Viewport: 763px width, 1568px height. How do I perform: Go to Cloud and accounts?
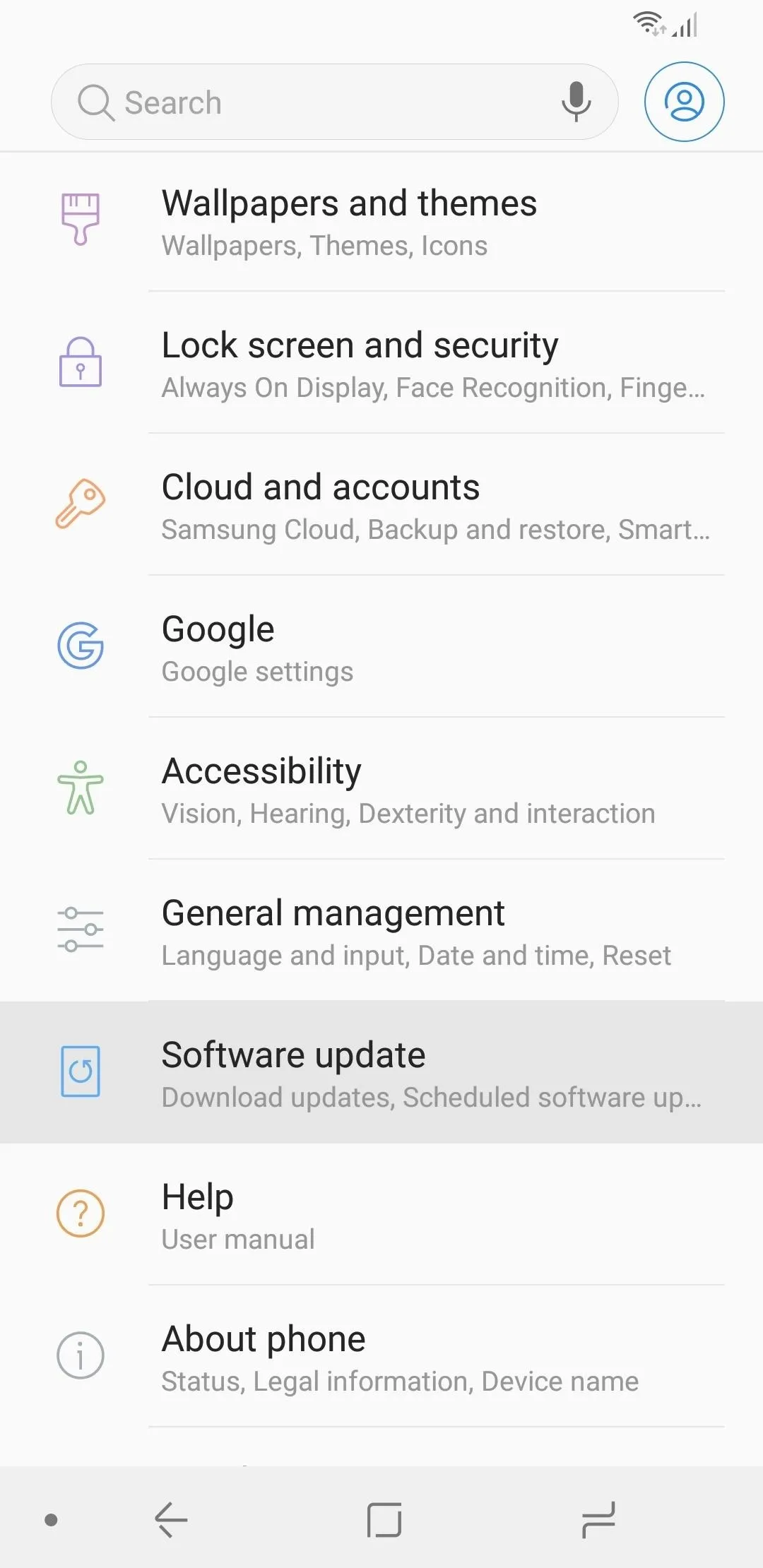click(381, 505)
